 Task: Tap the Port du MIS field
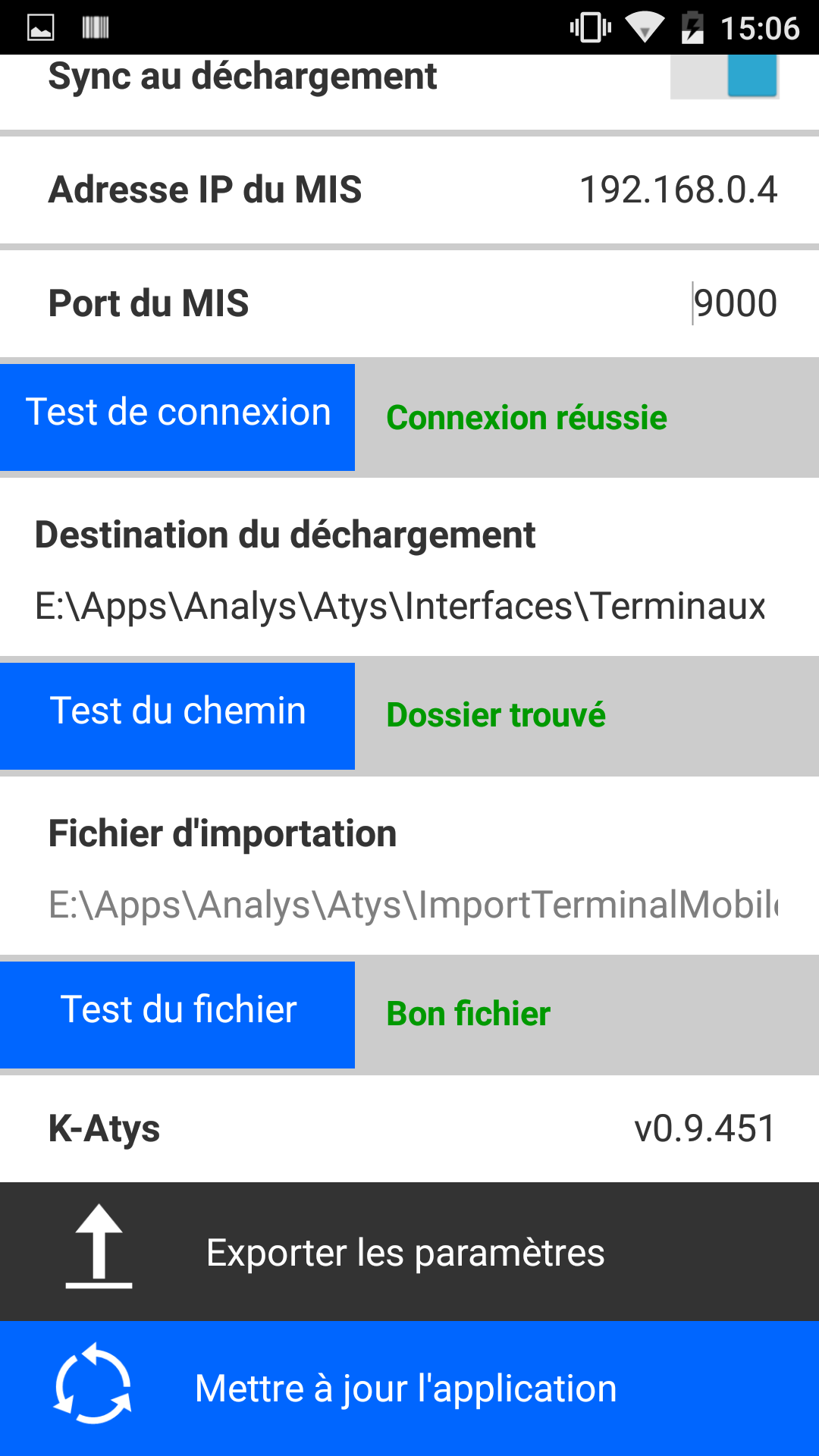coord(733,303)
